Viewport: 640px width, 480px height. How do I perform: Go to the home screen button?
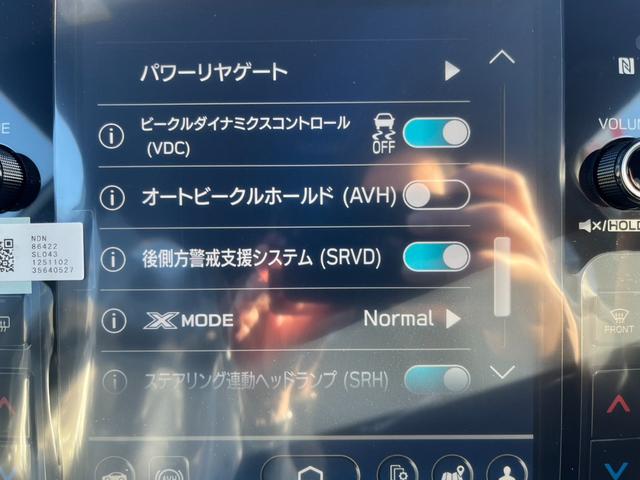[x=310, y=472]
